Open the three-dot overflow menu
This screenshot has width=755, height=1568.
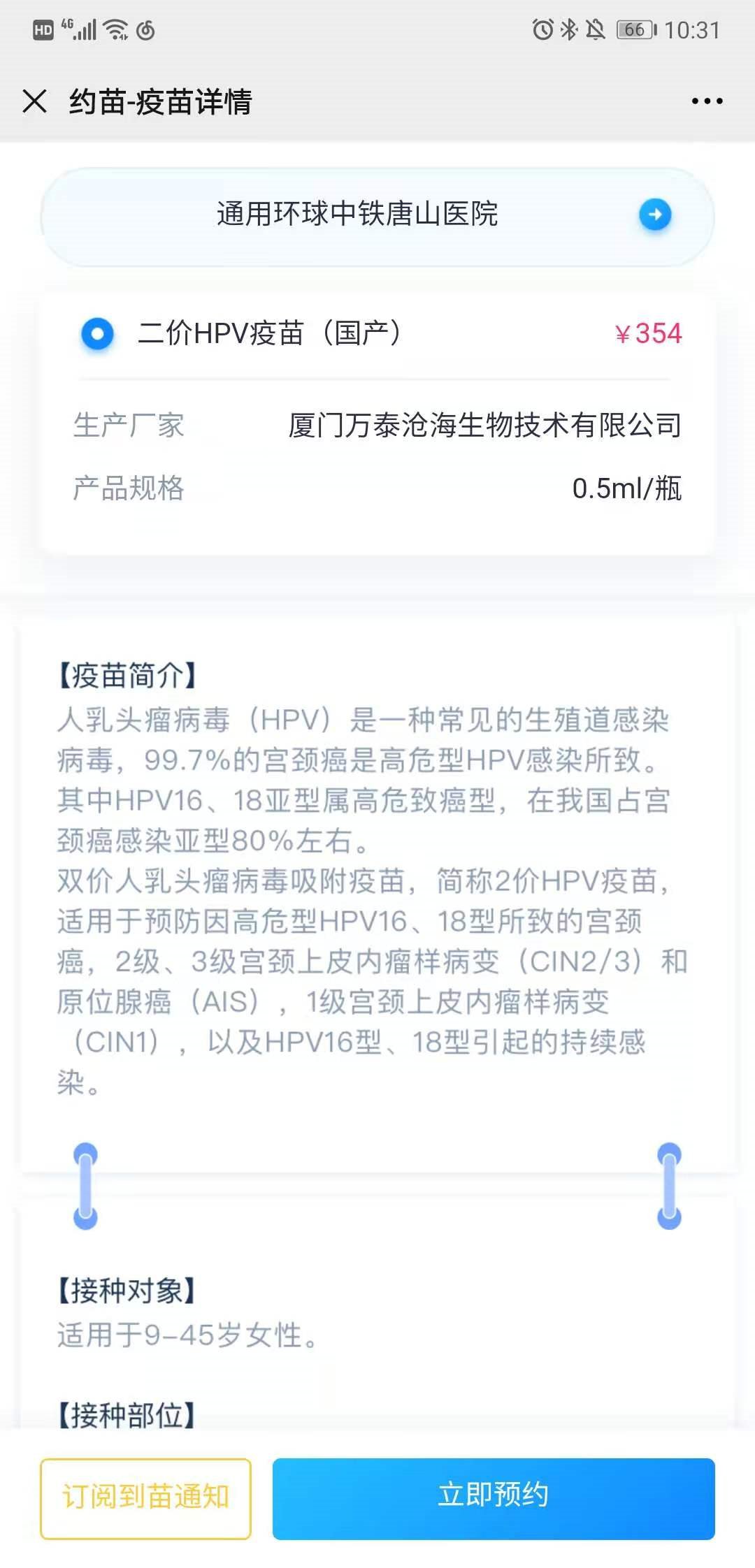(x=706, y=101)
